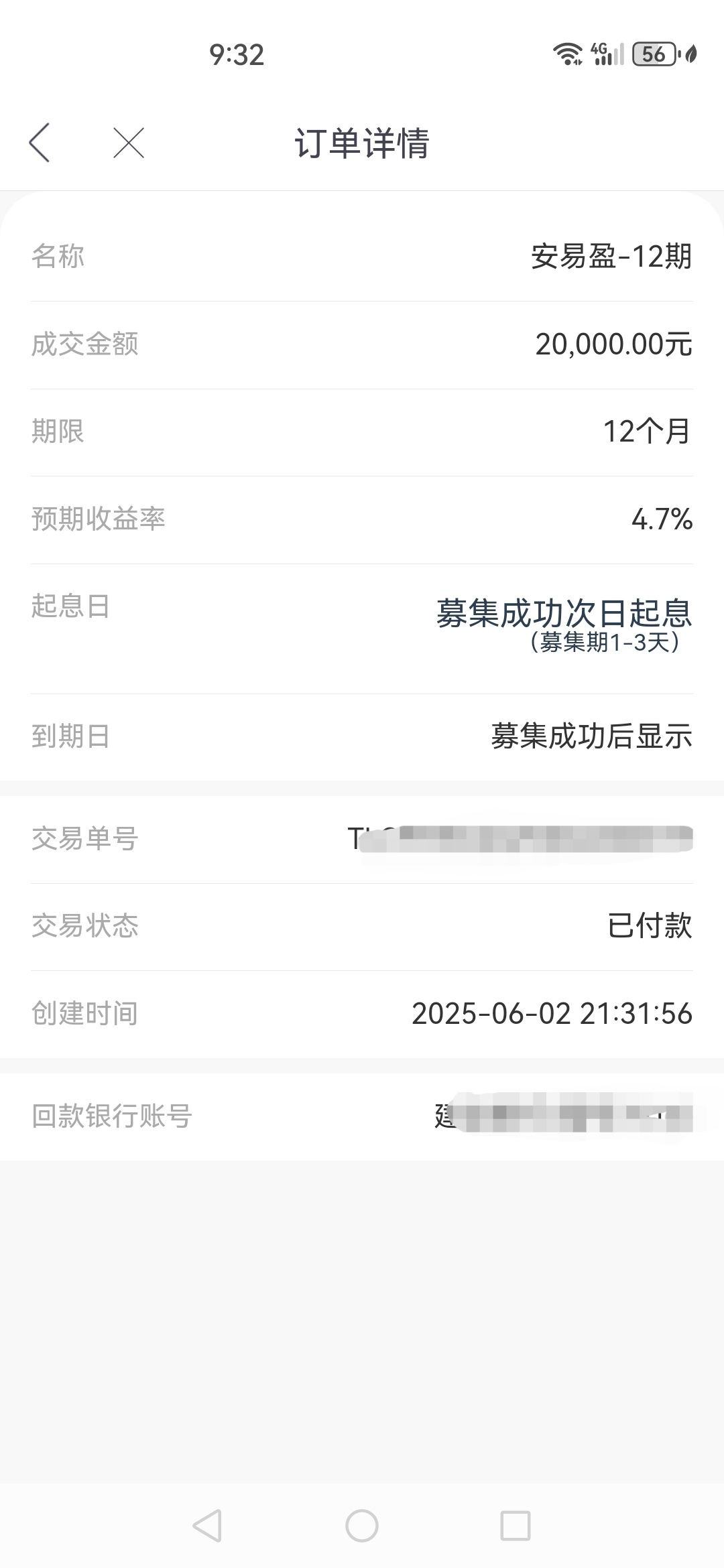This screenshot has width=724, height=1568.
Task: Go back using the header arrow
Action: [40, 143]
